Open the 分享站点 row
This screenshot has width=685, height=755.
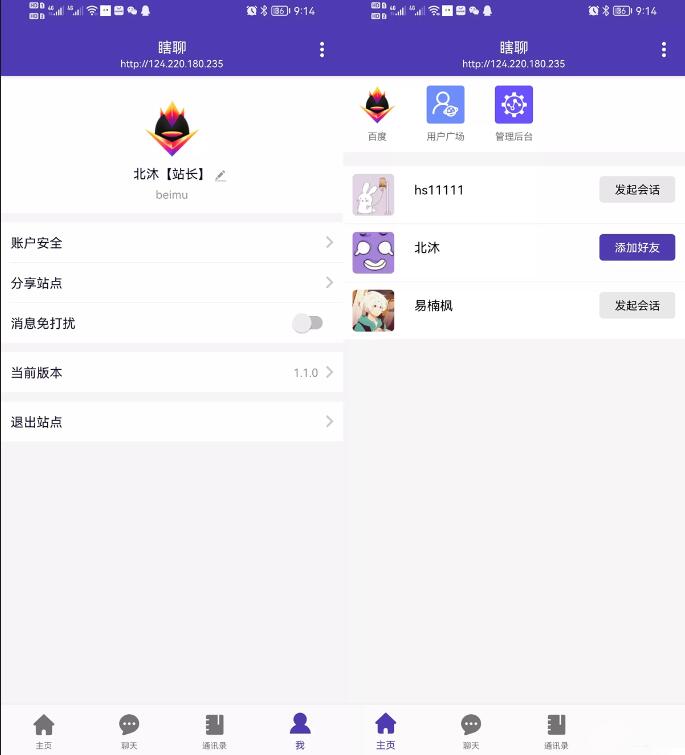171,283
